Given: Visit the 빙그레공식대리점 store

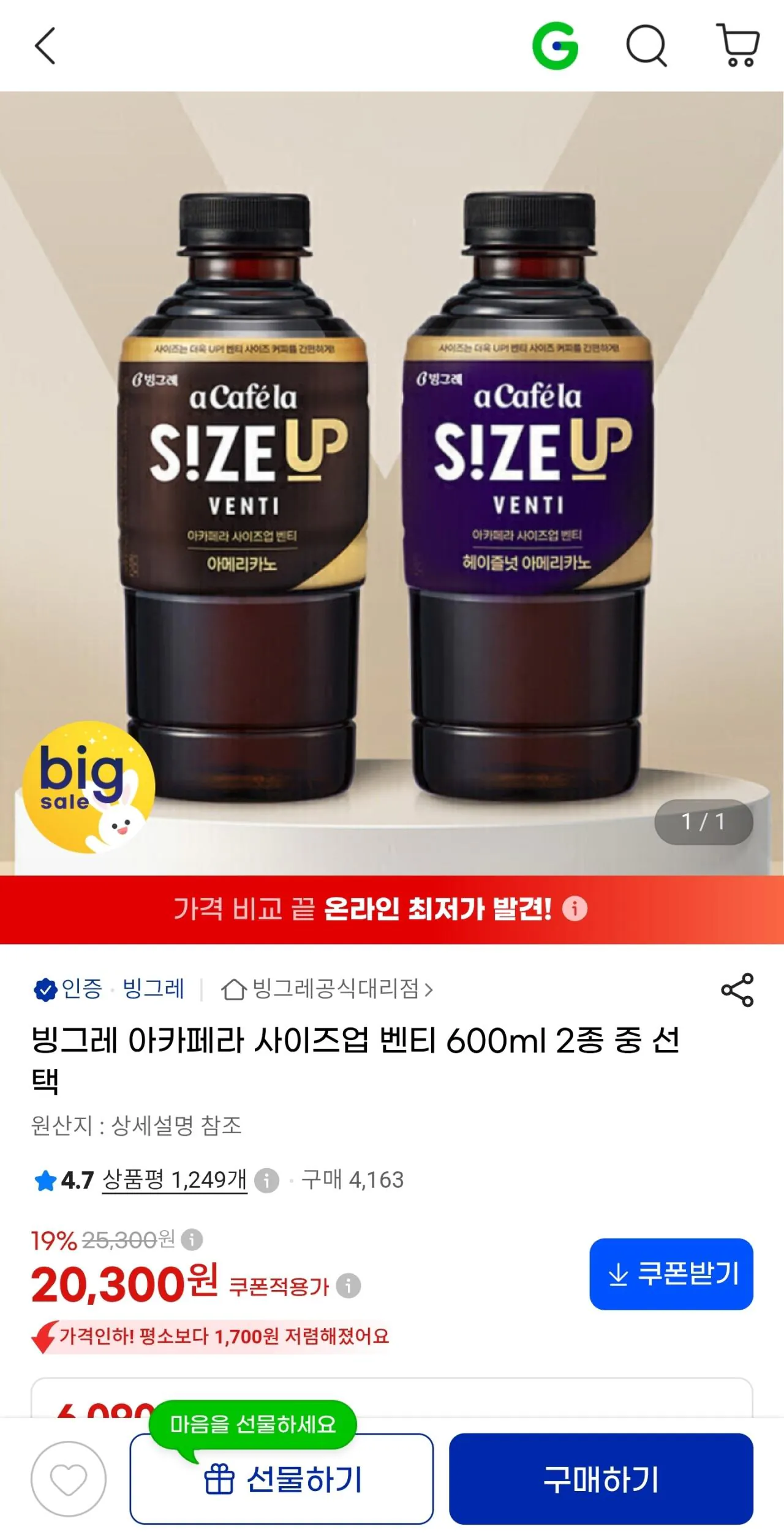Looking at the screenshot, I should coord(327,988).
